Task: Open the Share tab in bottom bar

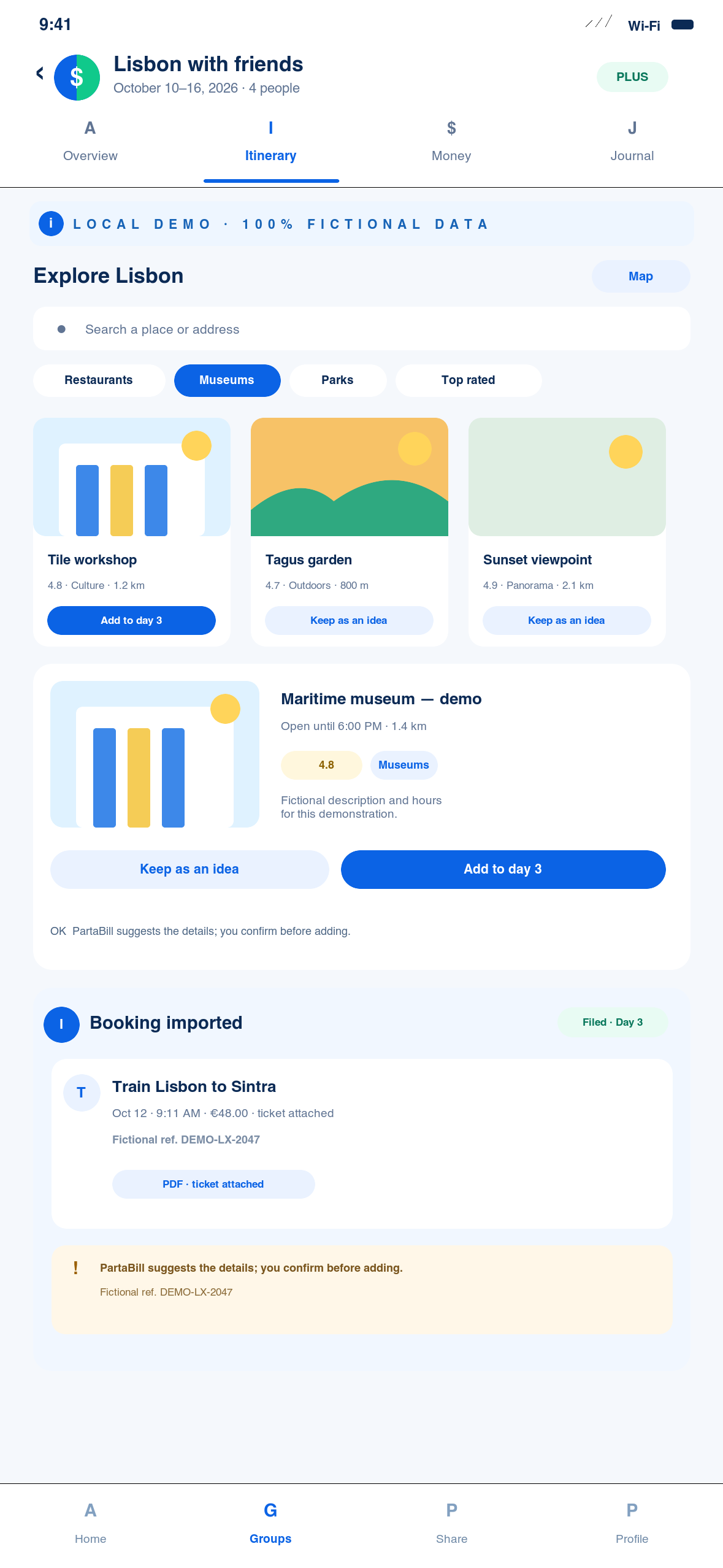Action: (x=451, y=1523)
